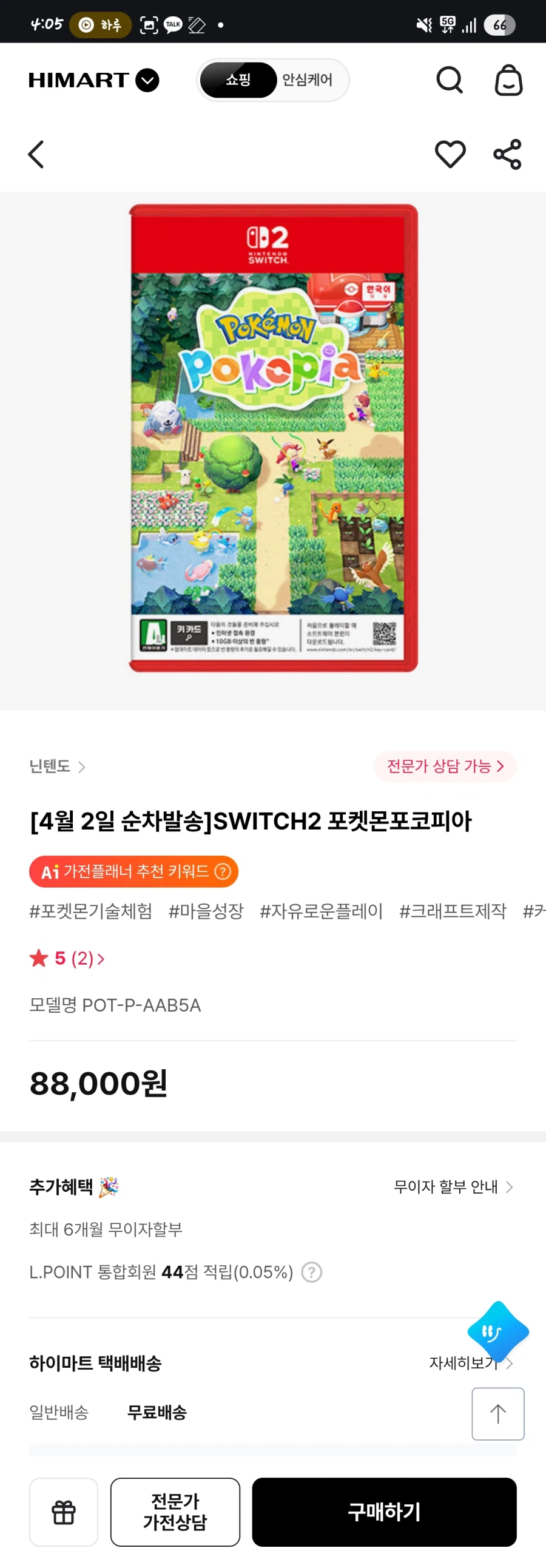546x1568 pixels.
Task: Expand the HIMART brand dropdown chevron
Action: click(x=146, y=80)
